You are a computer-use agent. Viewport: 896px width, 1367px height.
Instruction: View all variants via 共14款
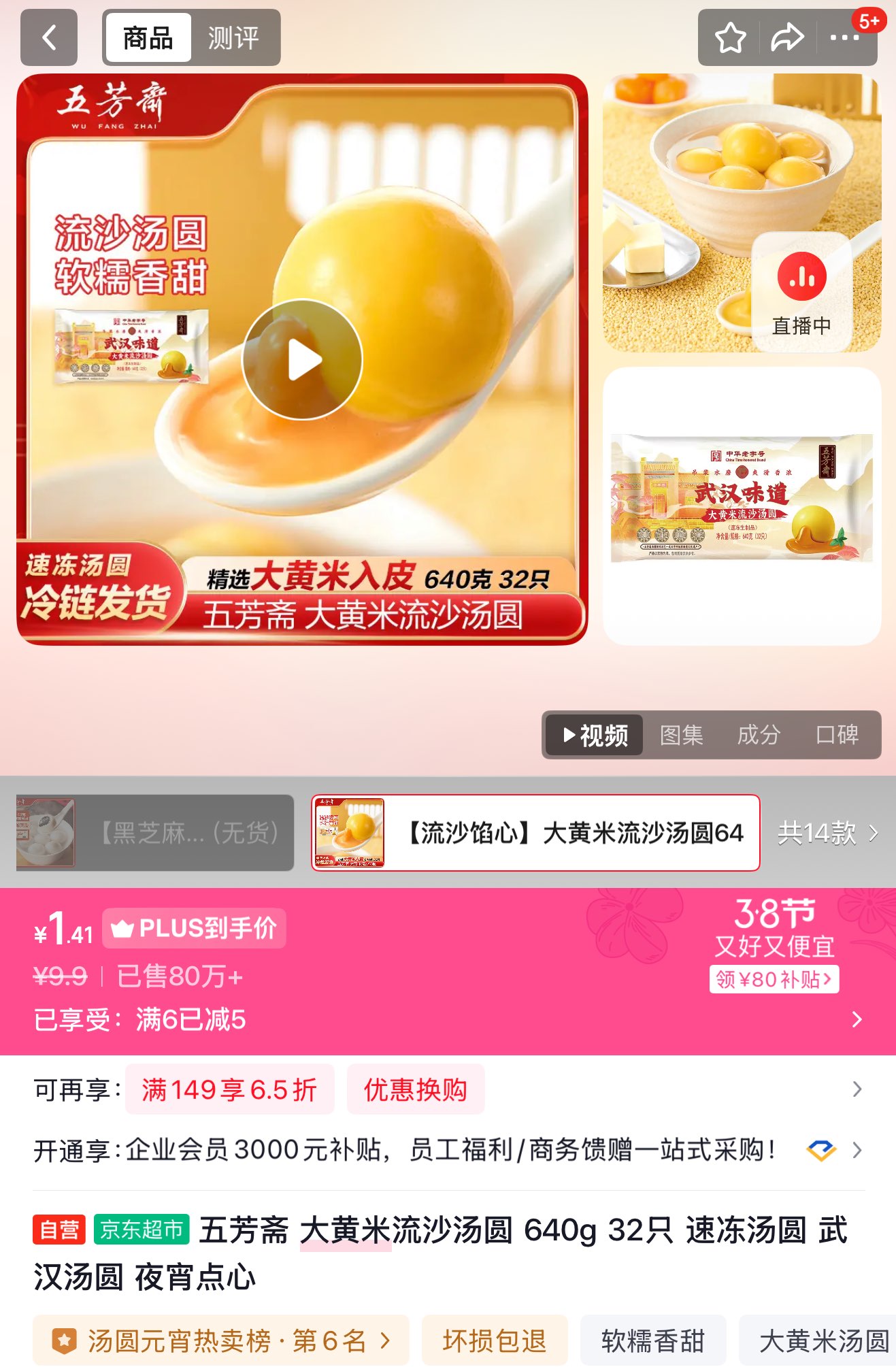(x=827, y=833)
